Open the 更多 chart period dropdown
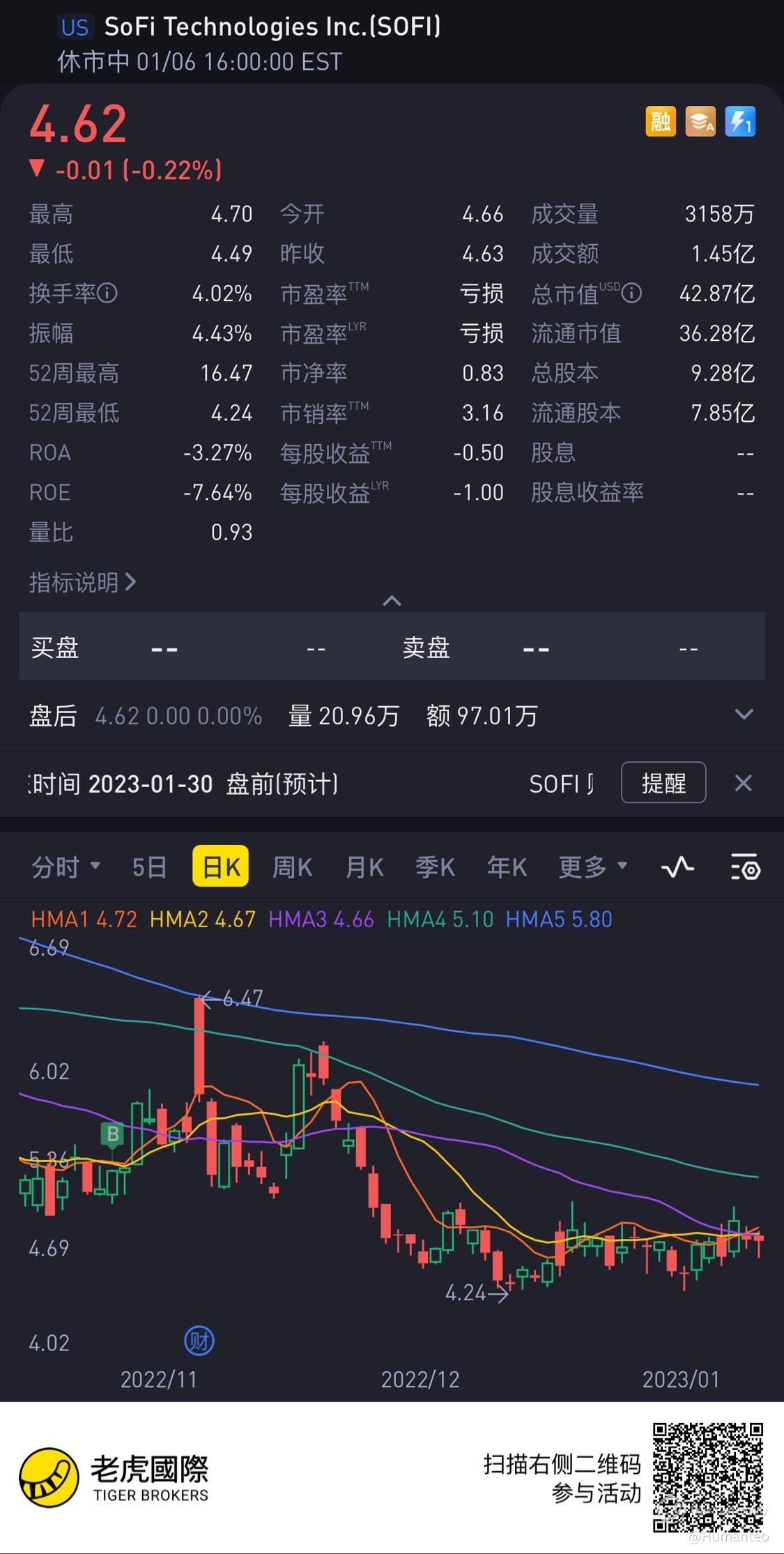The width and height of the screenshot is (784, 1554). tap(592, 867)
